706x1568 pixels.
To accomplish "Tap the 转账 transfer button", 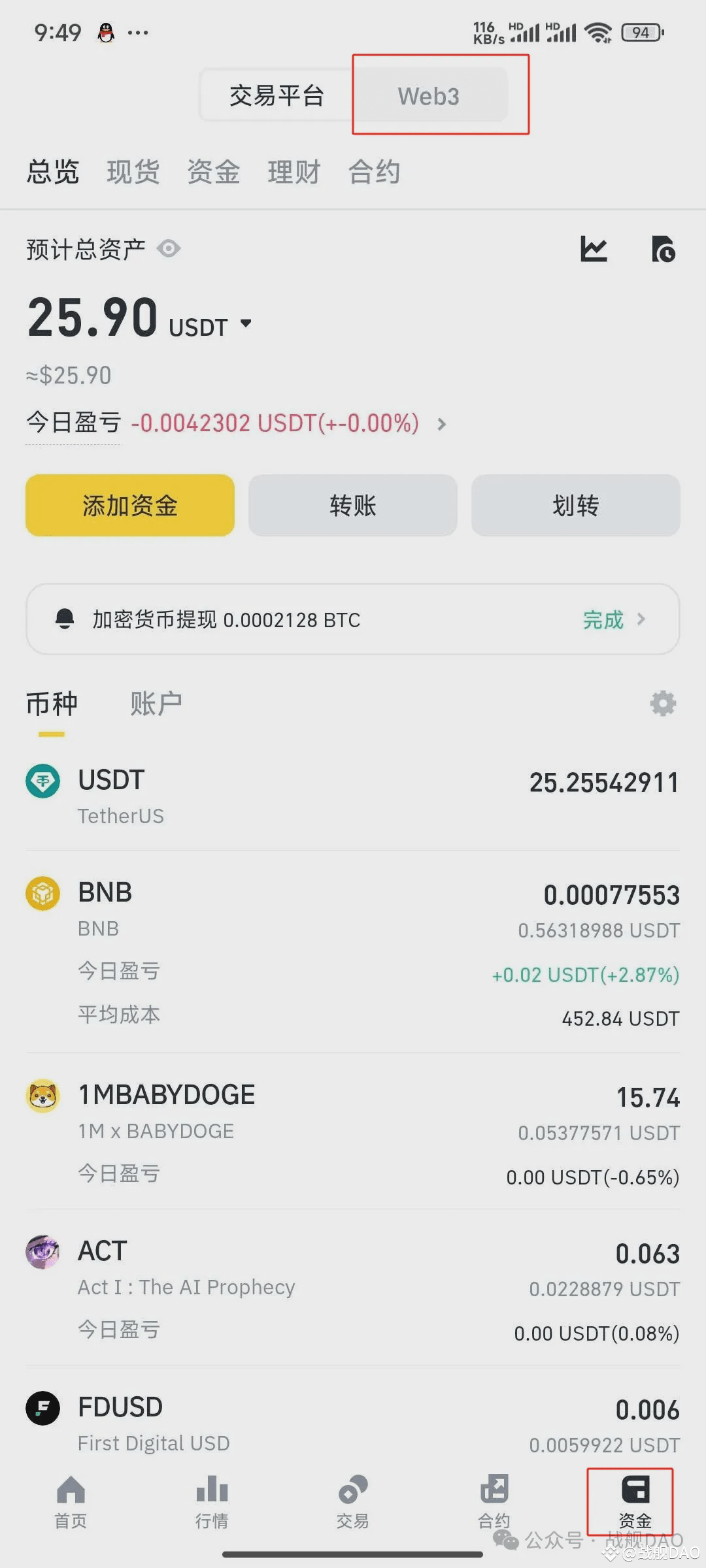I will pyautogui.click(x=352, y=505).
